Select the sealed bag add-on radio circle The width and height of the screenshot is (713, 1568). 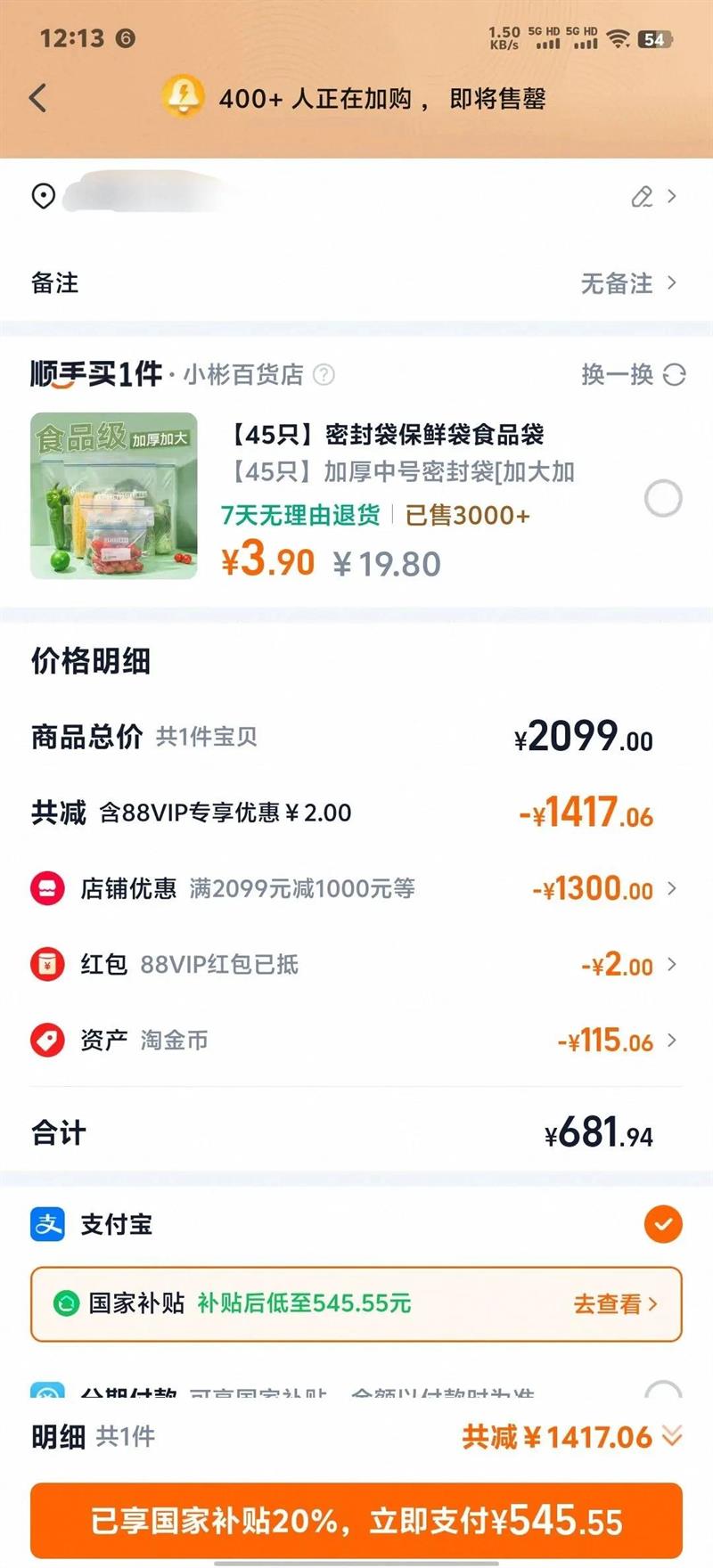click(x=663, y=500)
